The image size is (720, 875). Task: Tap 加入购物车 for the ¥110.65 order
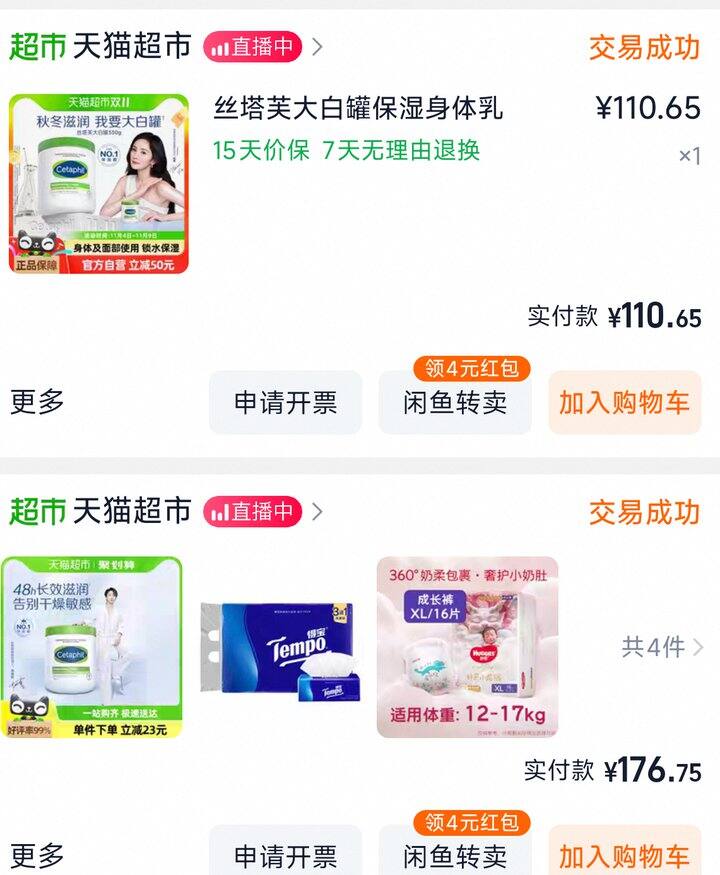tap(624, 403)
